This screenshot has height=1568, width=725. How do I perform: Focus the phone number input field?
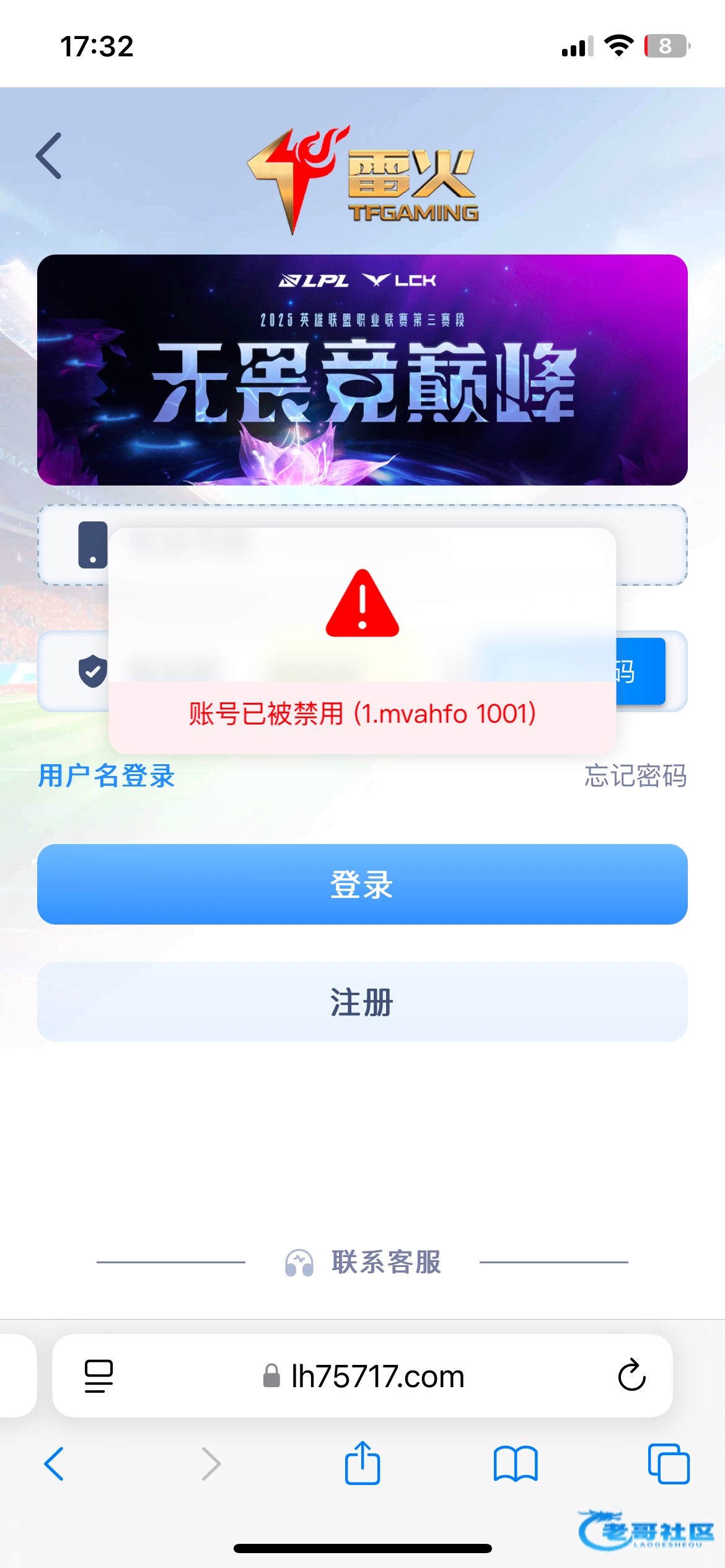point(362,545)
